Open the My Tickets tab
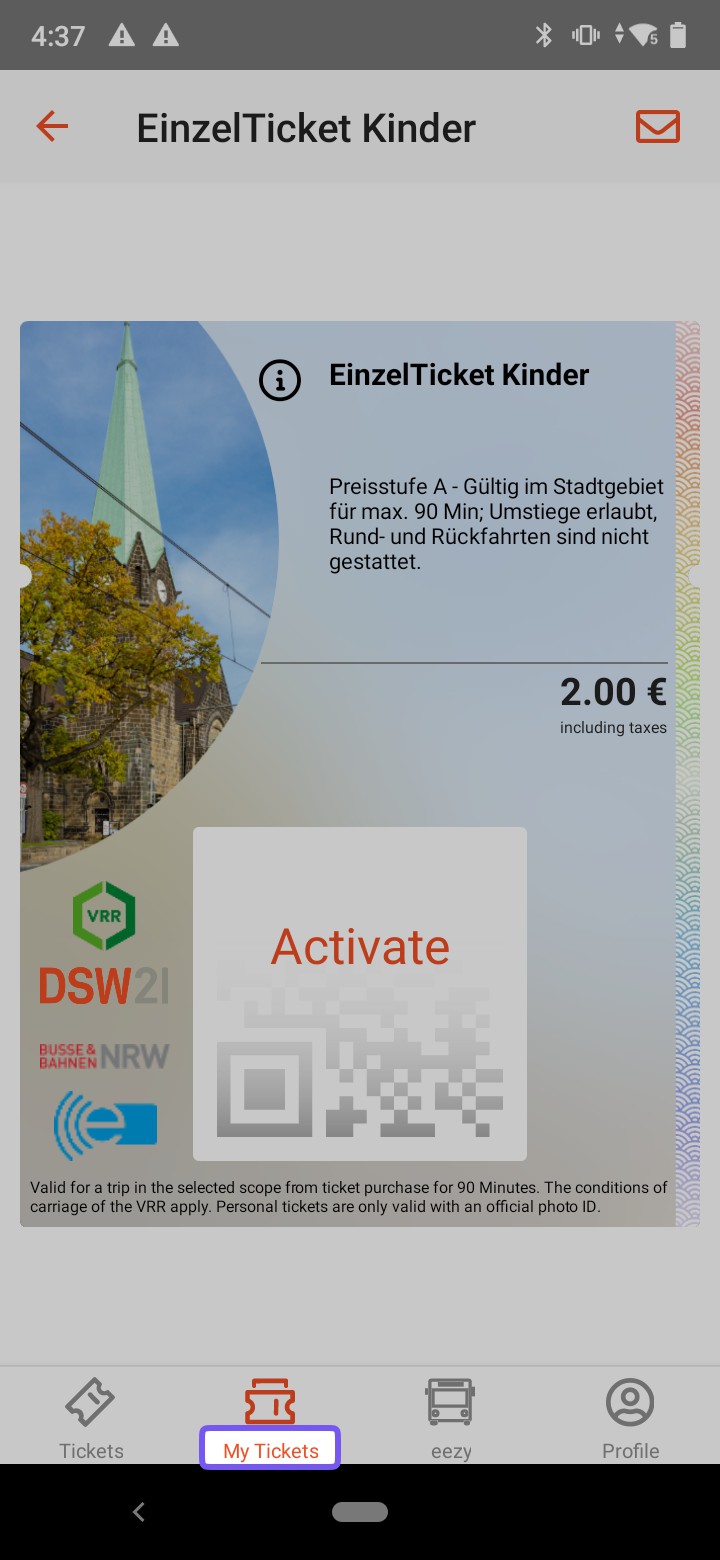This screenshot has height=1560, width=720. 270,1420
